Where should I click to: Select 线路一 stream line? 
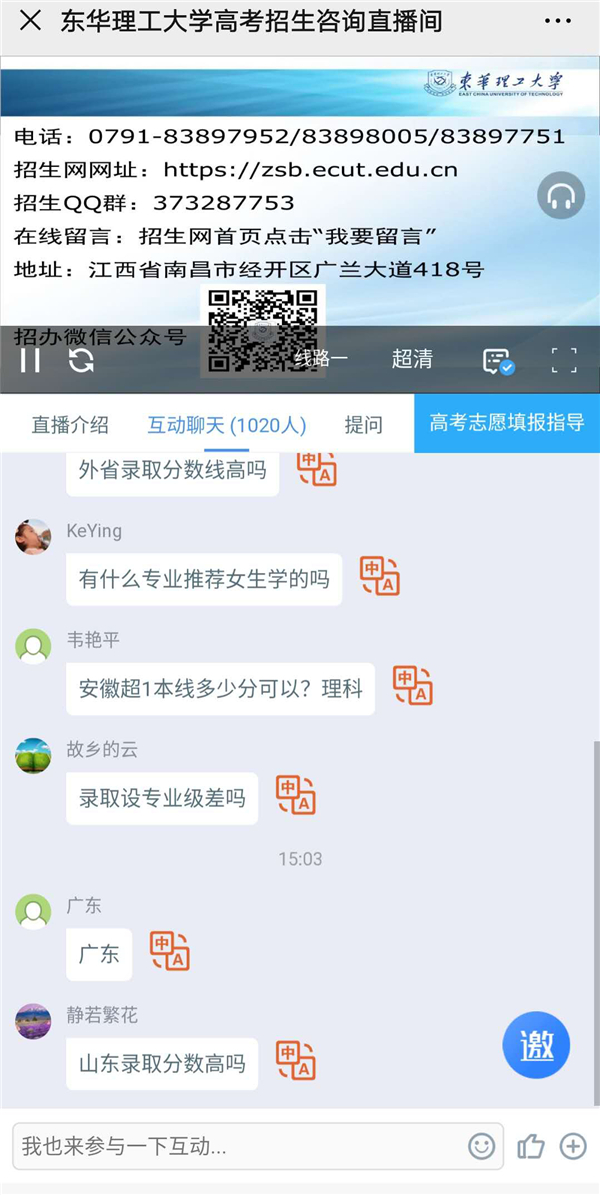[x=321, y=359]
